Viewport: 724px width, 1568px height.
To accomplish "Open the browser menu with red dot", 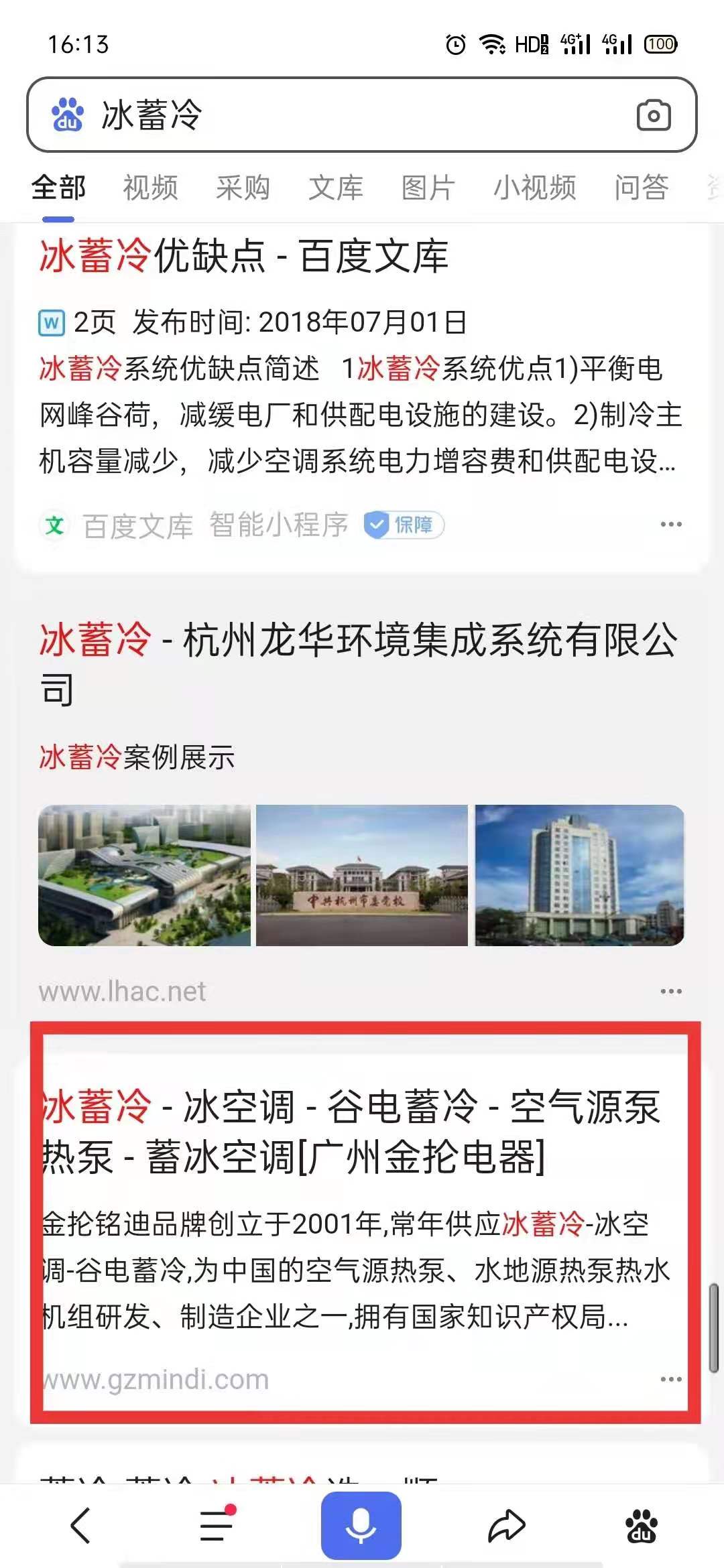I will (x=217, y=1526).
